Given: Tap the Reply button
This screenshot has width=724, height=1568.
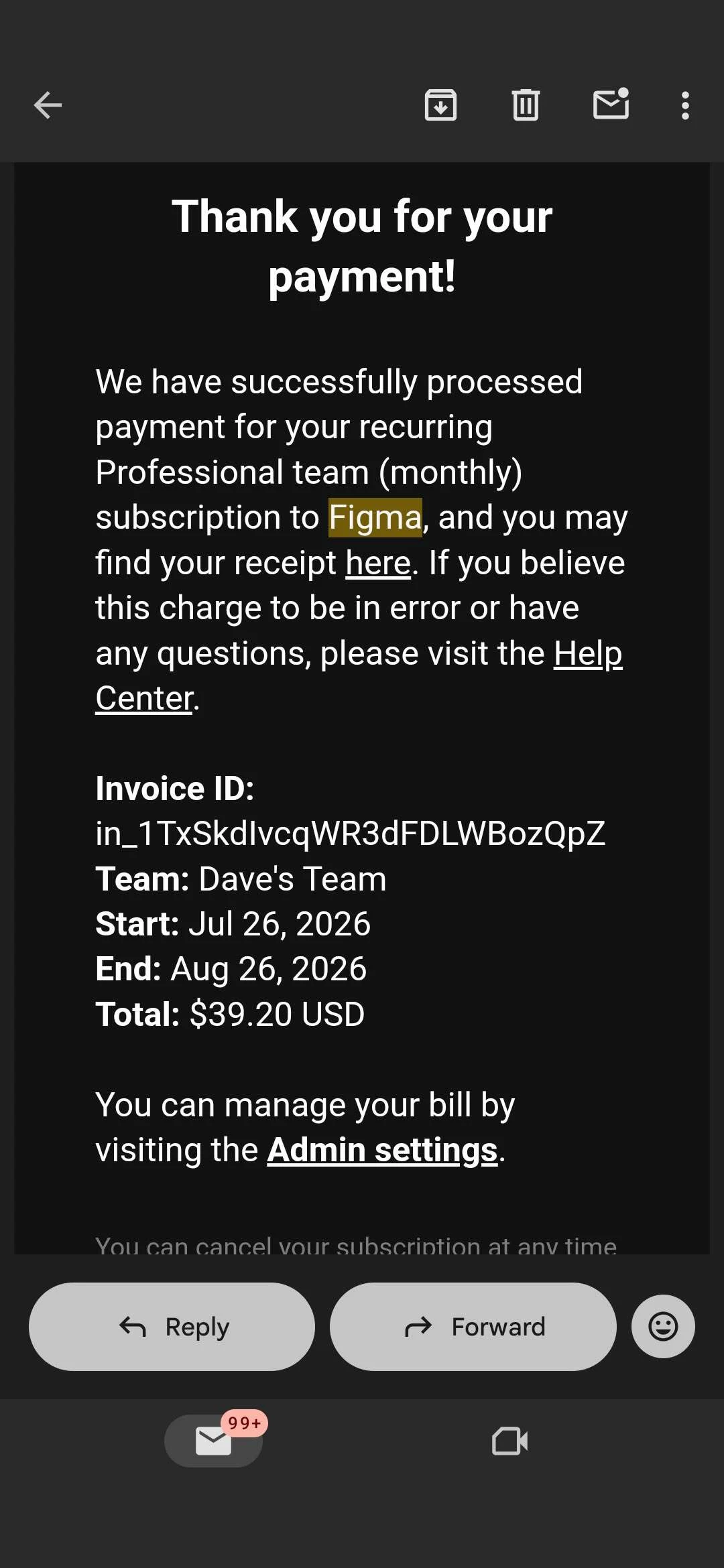Looking at the screenshot, I should pyautogui.click(x=172, y=1327).
